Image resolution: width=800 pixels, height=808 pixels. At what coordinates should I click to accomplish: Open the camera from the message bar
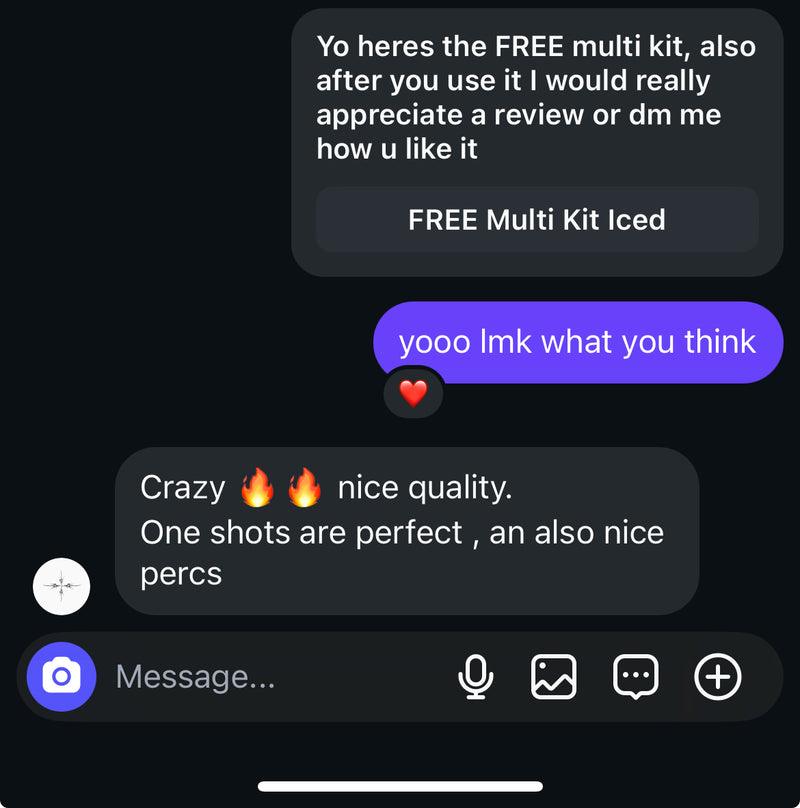(61, 677)
